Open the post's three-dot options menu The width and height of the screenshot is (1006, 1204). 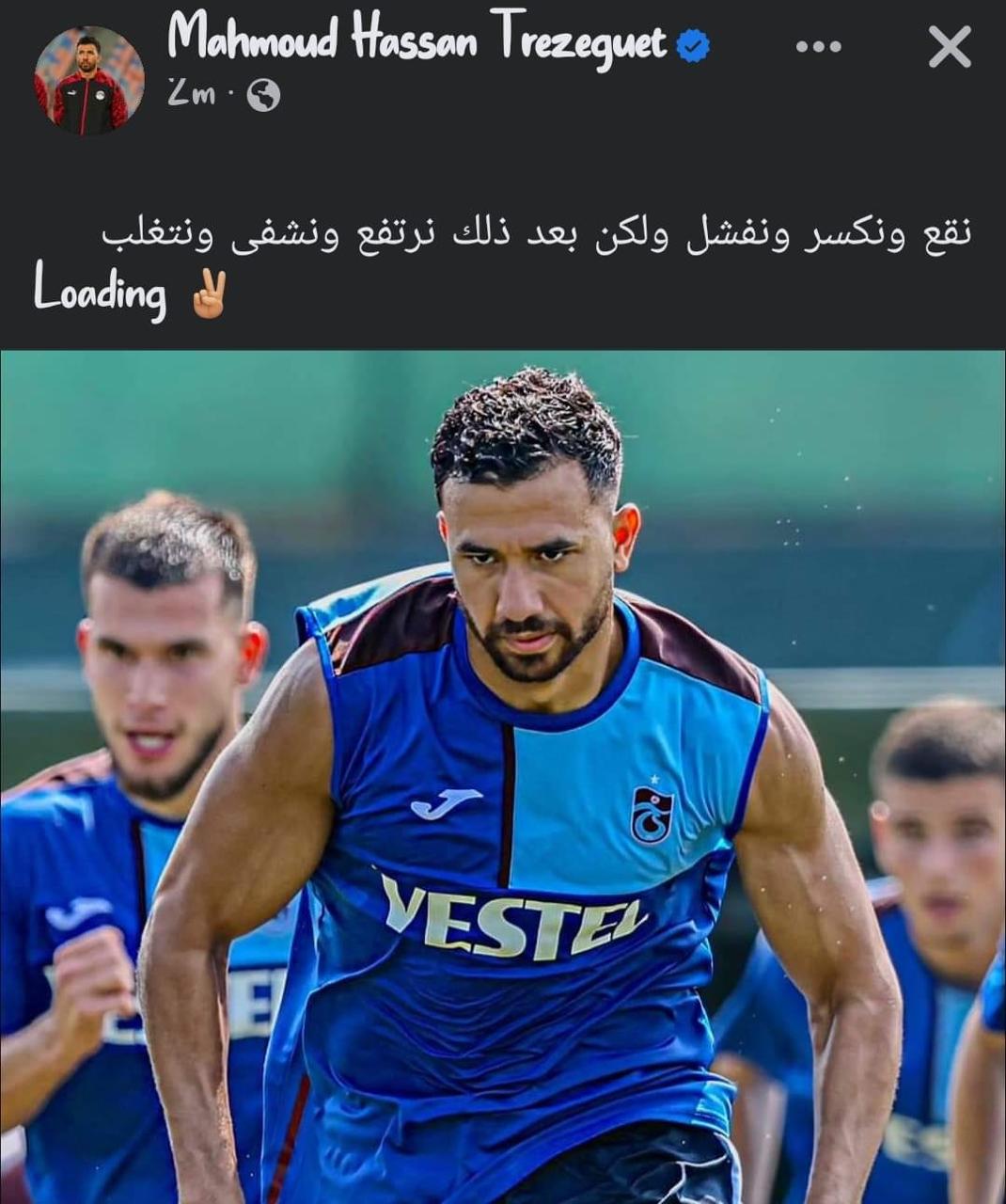pos(817,46)
